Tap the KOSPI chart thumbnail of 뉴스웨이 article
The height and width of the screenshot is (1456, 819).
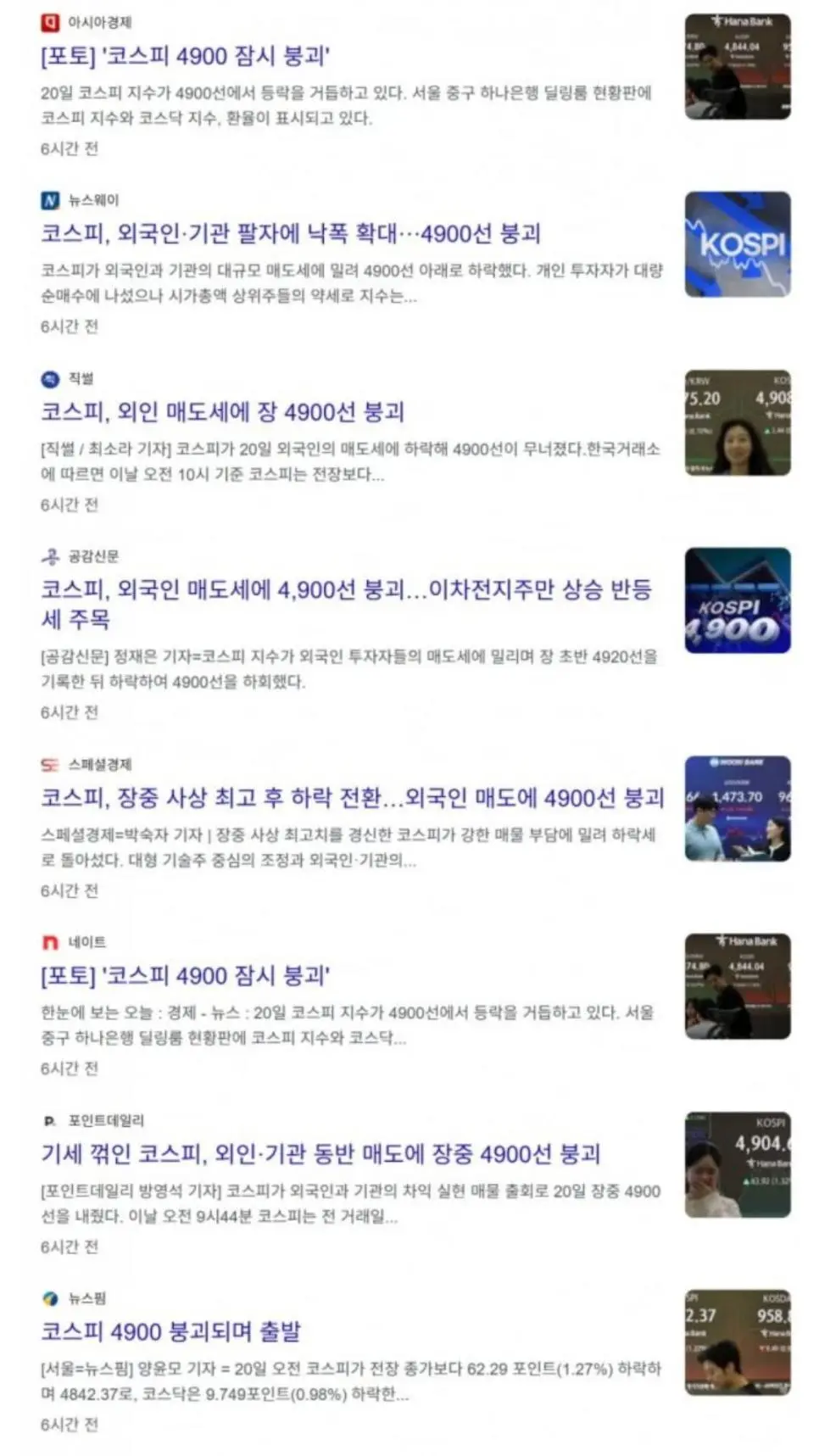(x=737, y=244)
